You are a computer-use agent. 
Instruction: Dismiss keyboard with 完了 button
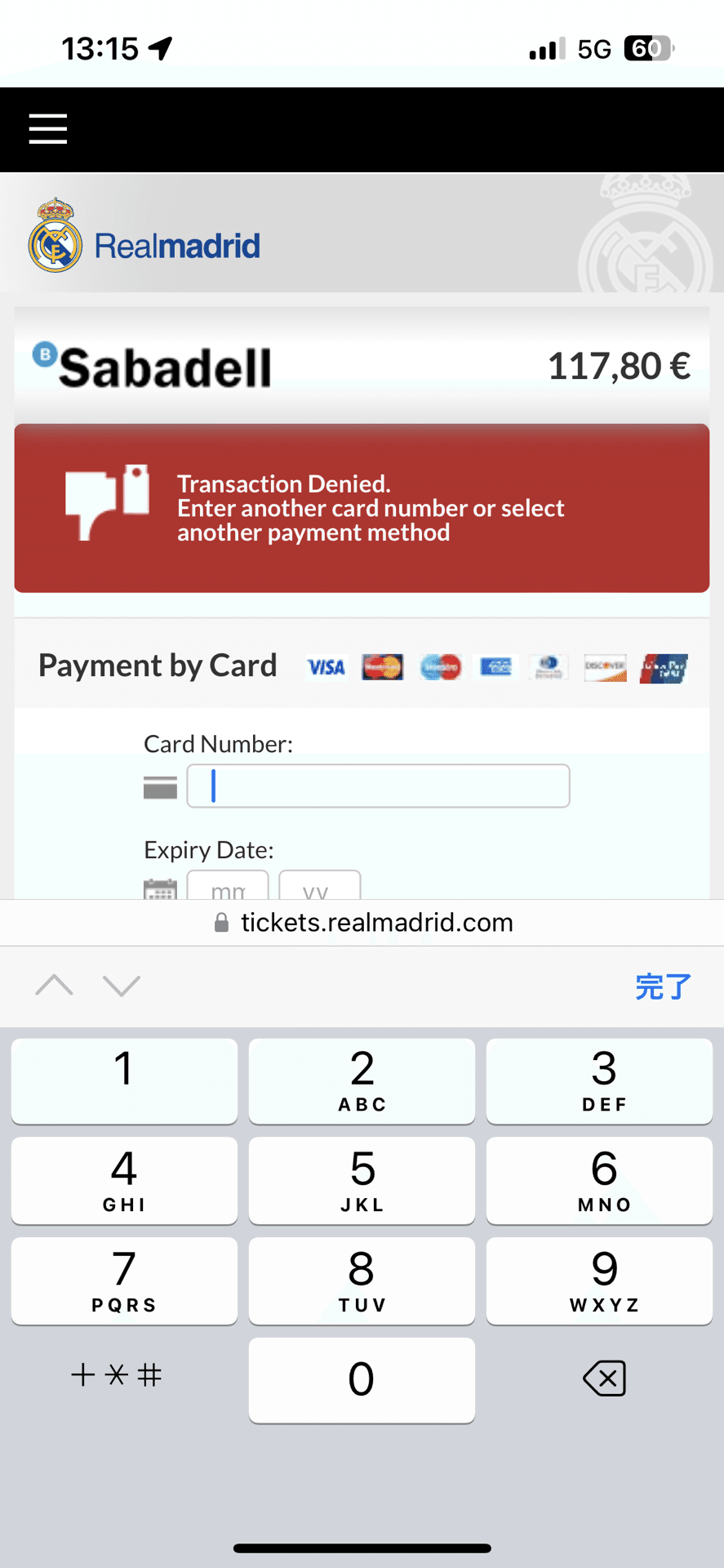pos(663,987)
